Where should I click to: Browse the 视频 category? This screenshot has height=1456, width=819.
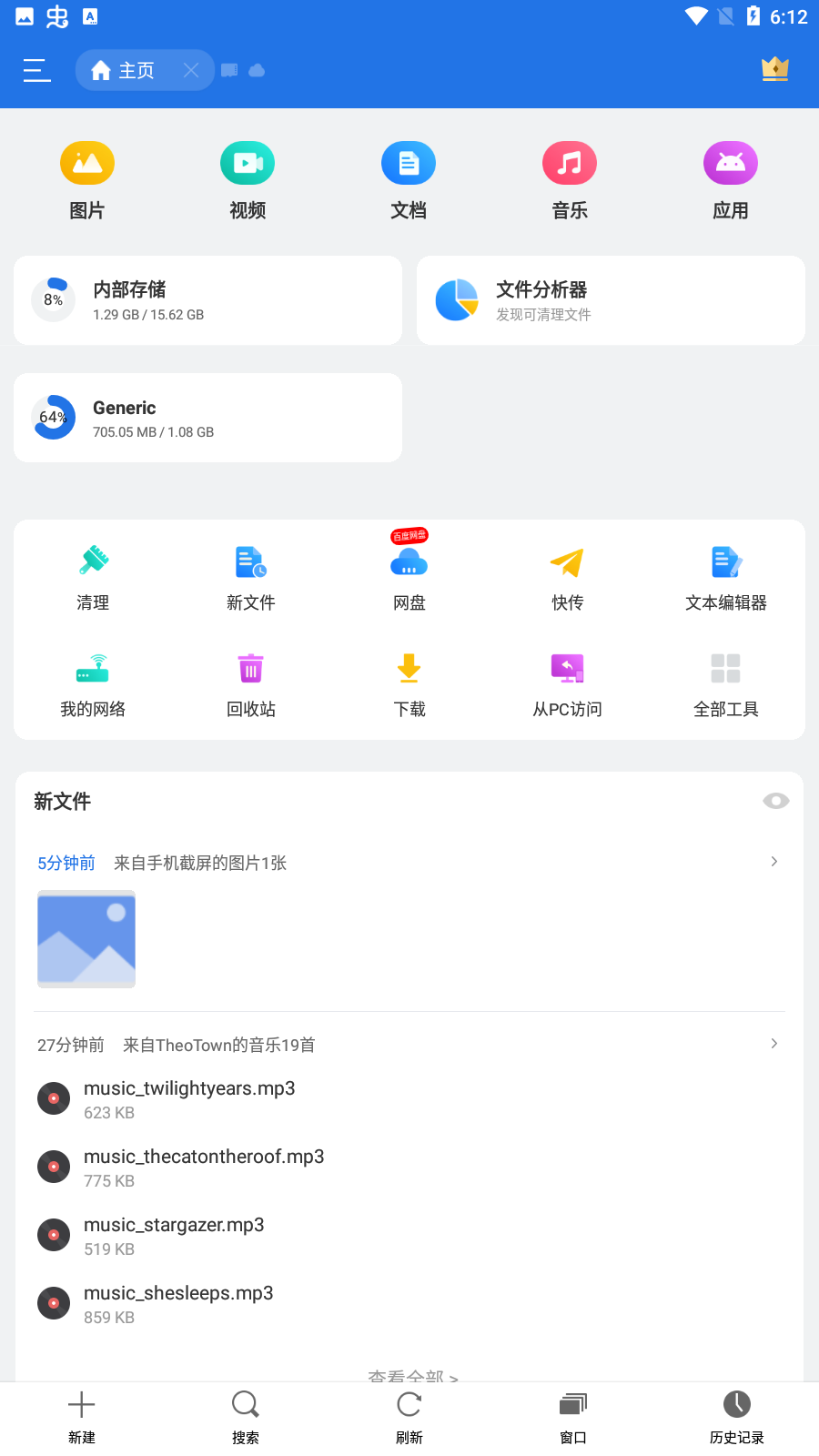[248, 180]
